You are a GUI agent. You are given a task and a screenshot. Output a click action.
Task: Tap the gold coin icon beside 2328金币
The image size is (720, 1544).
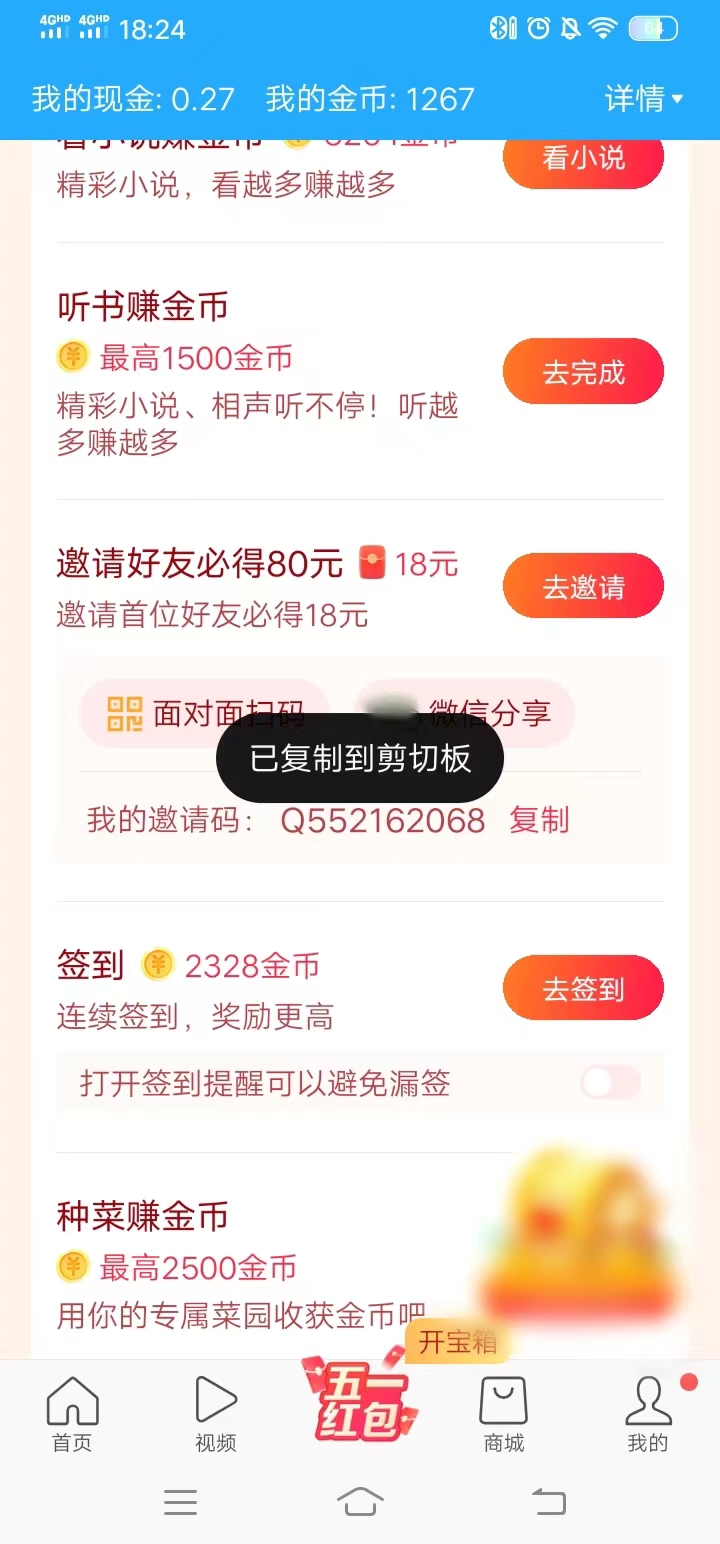[x=158, y=966]
